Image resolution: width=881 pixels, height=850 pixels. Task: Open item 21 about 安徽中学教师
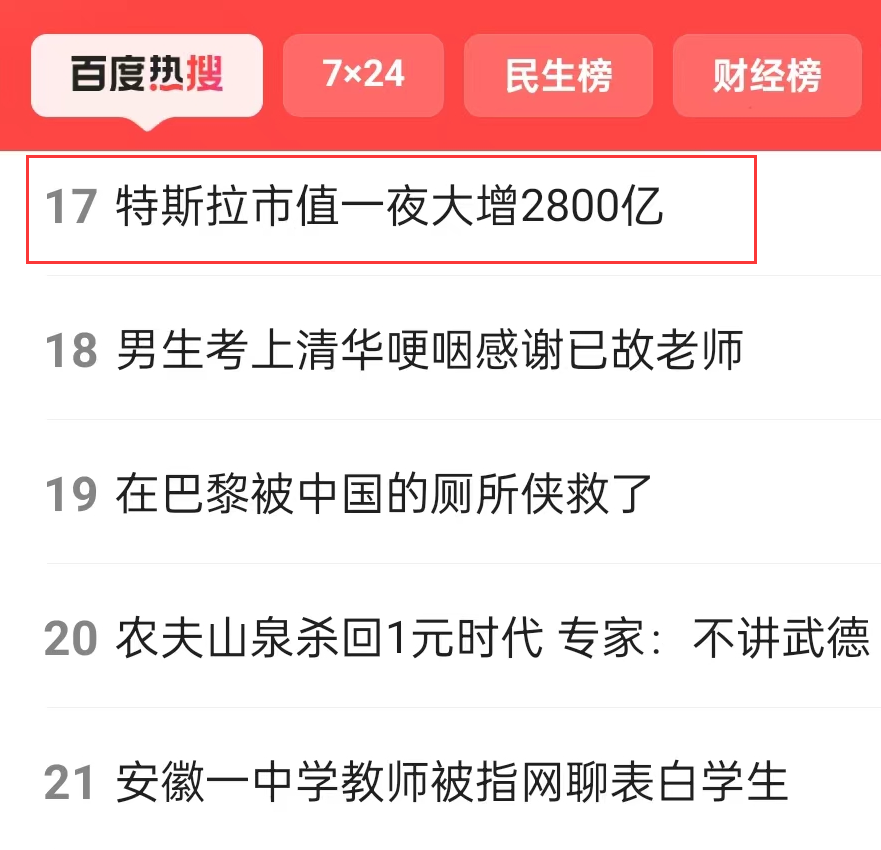coord(452,782)
